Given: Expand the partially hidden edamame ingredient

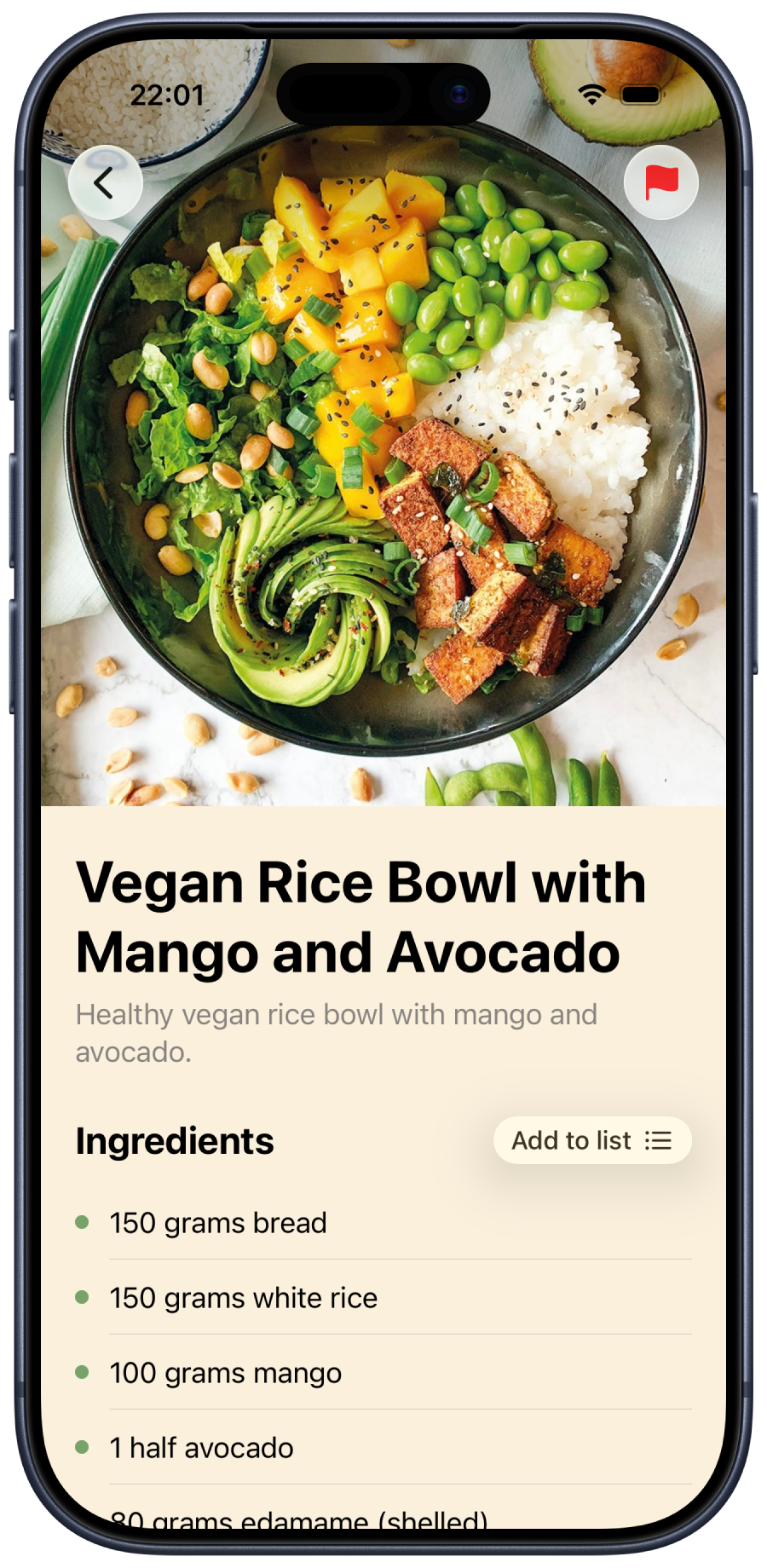Looking at the screenshot, I should (x=298, y=1525).
